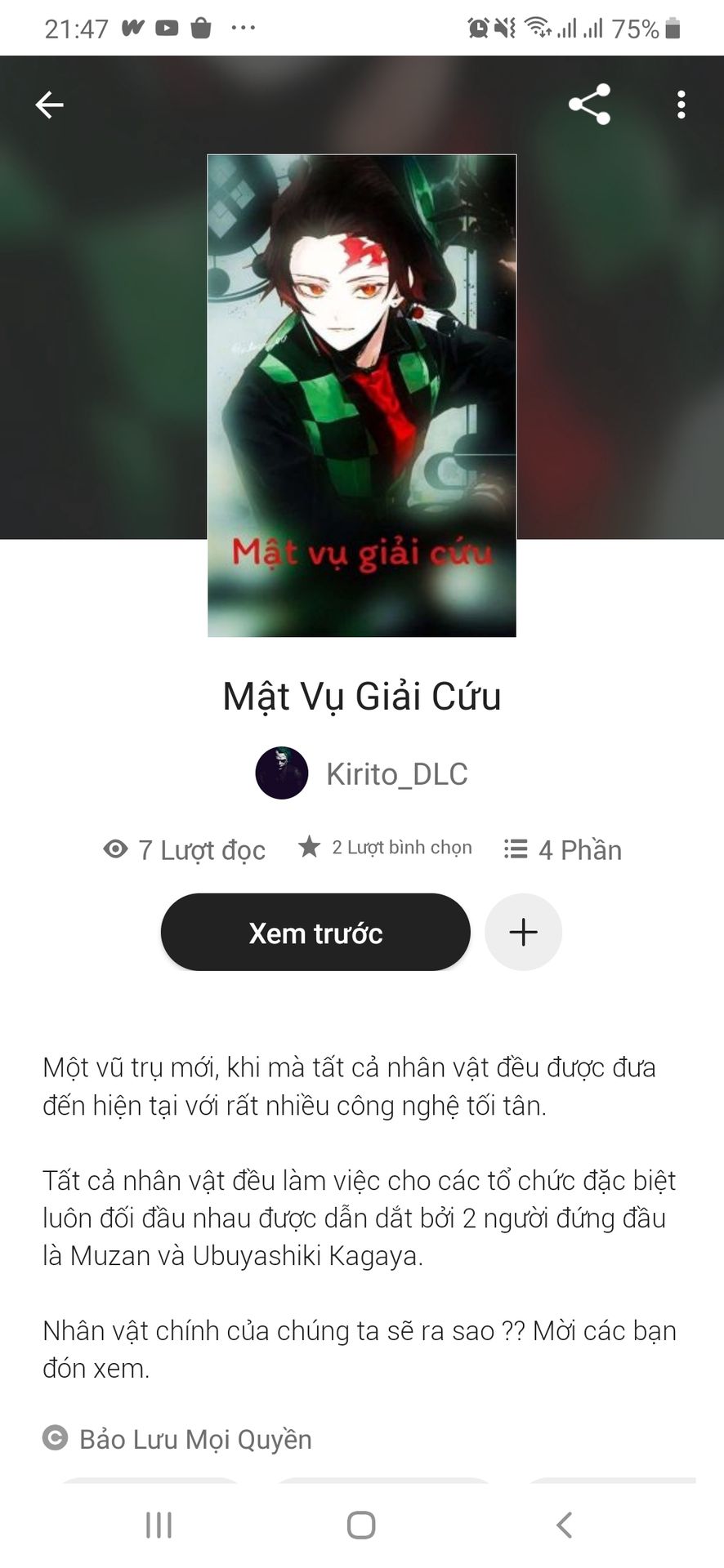Open the story cover image
This screenshot has height=1568, width=724.
[x=362, y=396]
